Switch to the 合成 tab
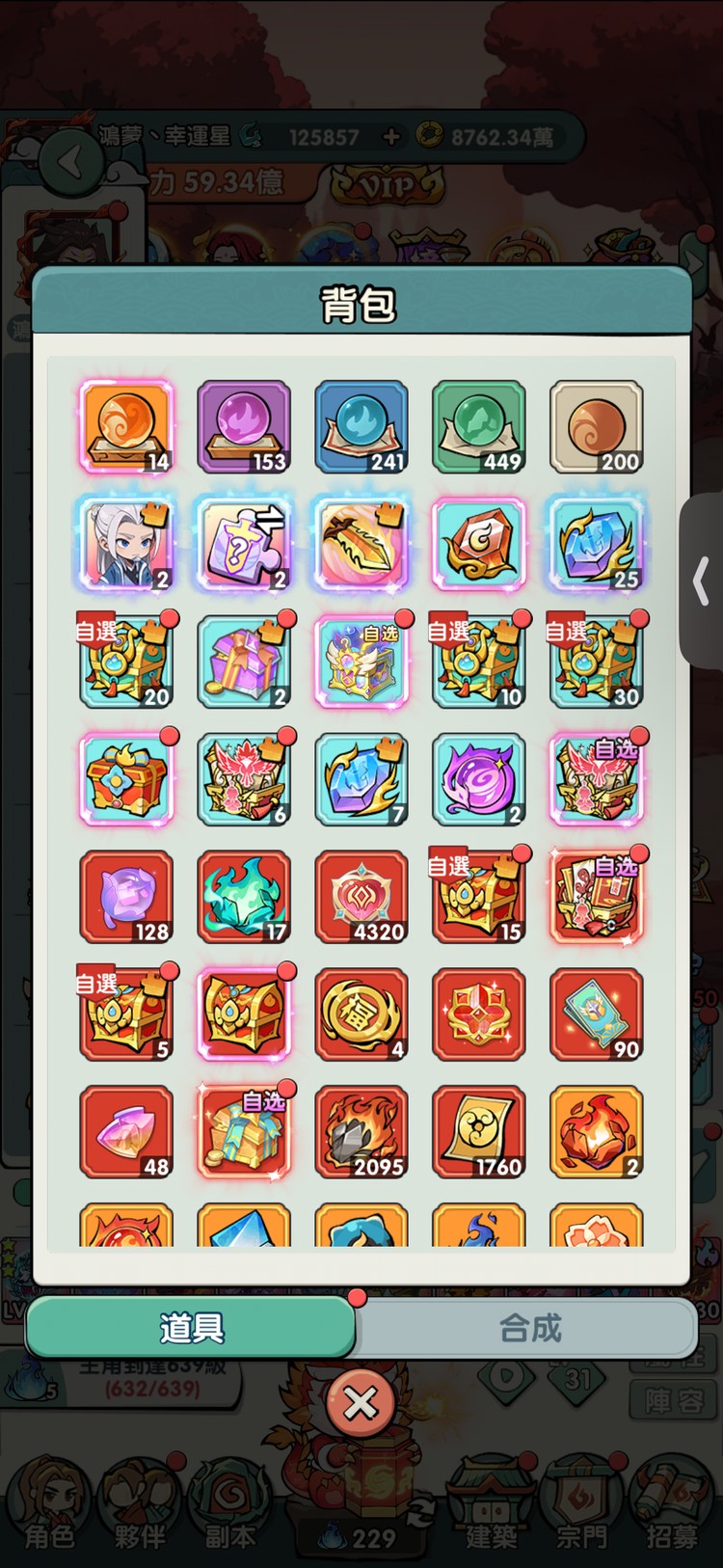The image size is (723, 1568). [x=528, y=1328]
